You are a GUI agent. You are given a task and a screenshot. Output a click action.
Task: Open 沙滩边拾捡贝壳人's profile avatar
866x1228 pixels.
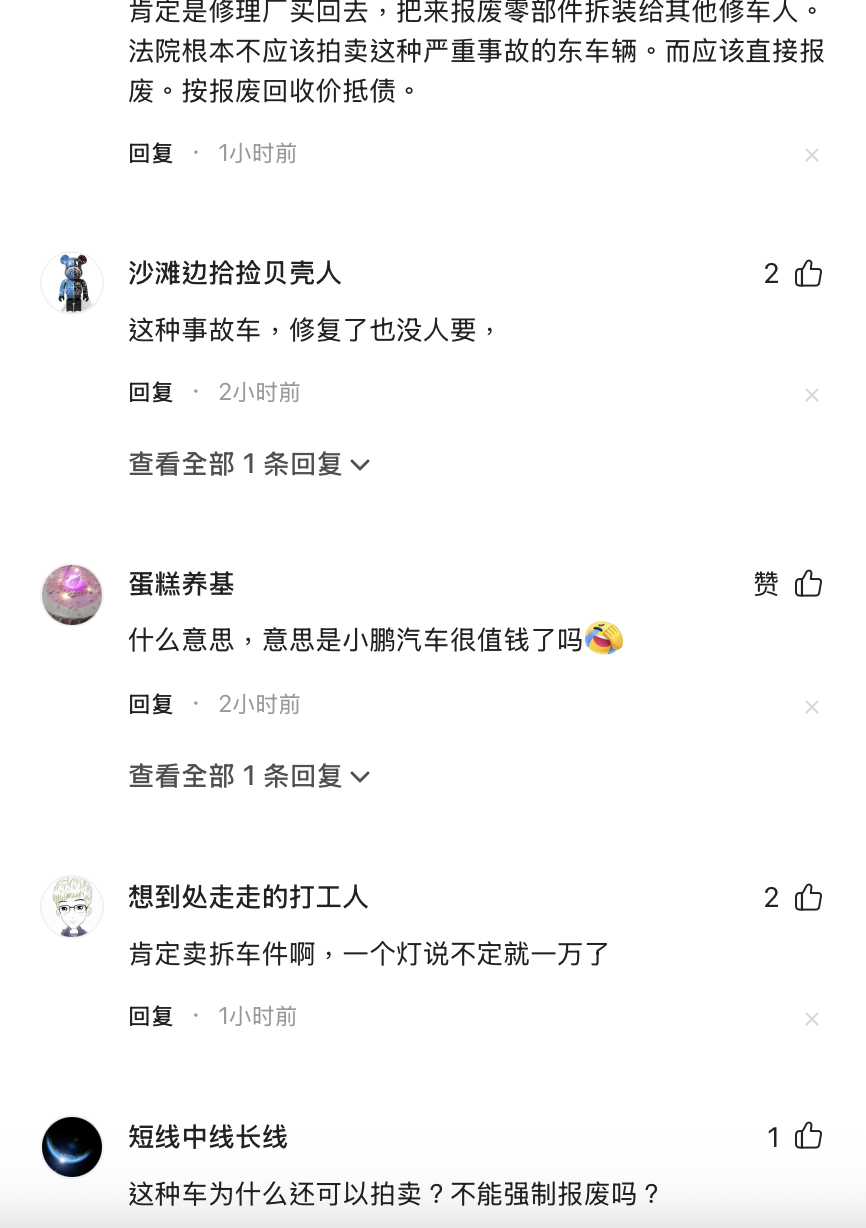tap(72, 283)
